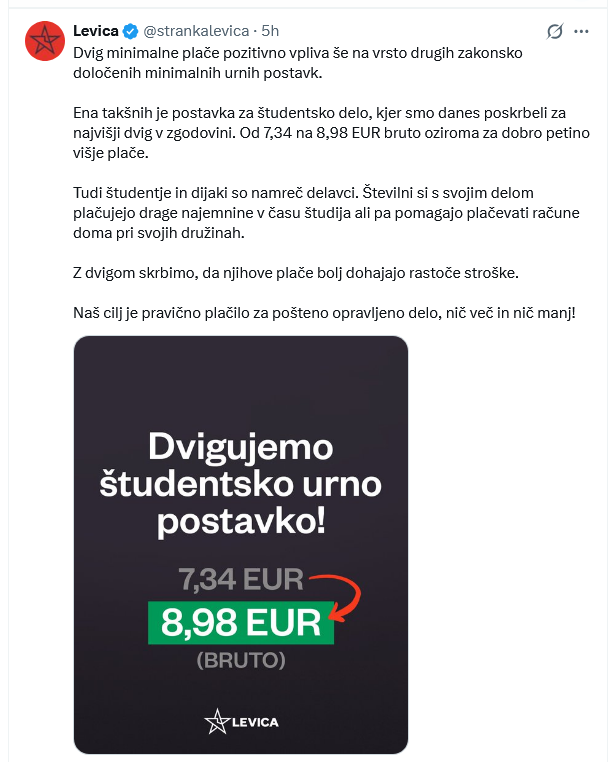This screenshot has height=762, width=613.
Task: Tap the Grok explain icon
Action: (x=555, y=32)
